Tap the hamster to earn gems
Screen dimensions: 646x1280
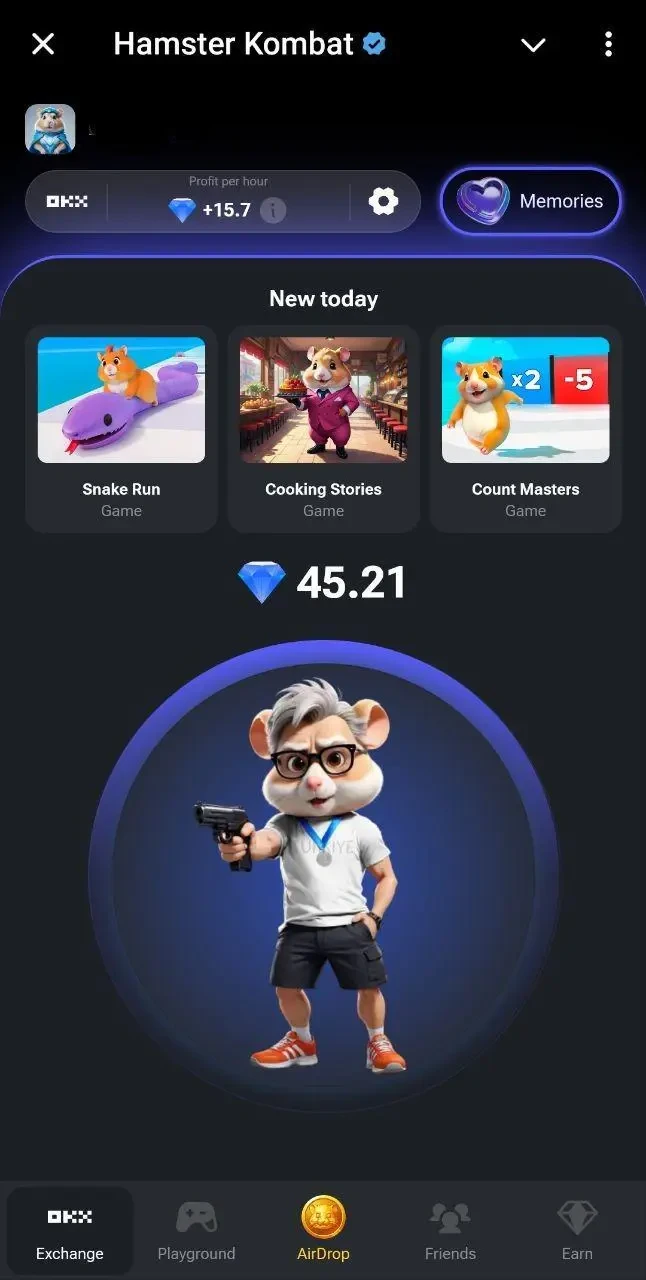[322, 875]
